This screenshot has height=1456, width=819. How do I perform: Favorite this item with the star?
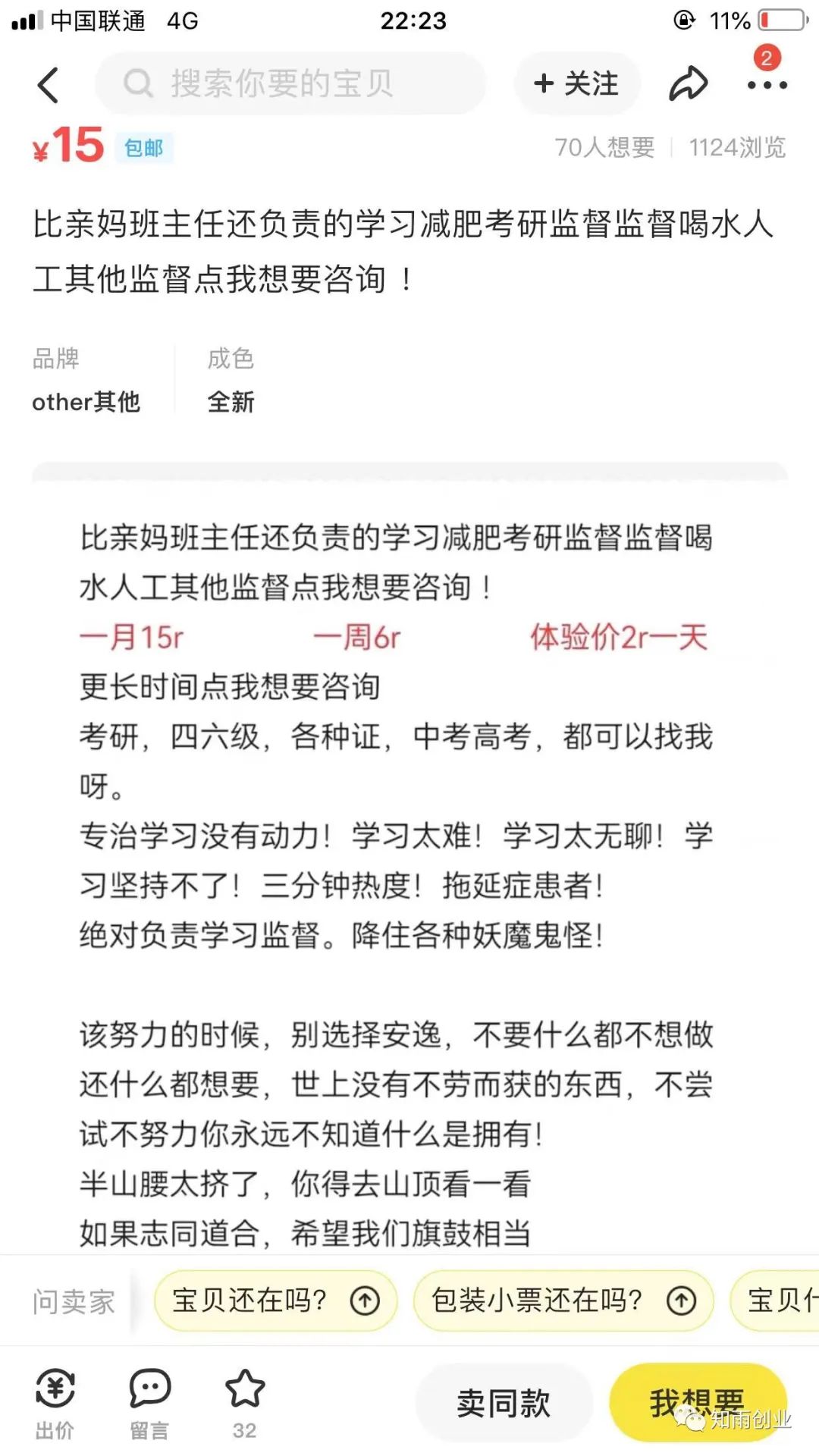click(x=244, y=1403)
